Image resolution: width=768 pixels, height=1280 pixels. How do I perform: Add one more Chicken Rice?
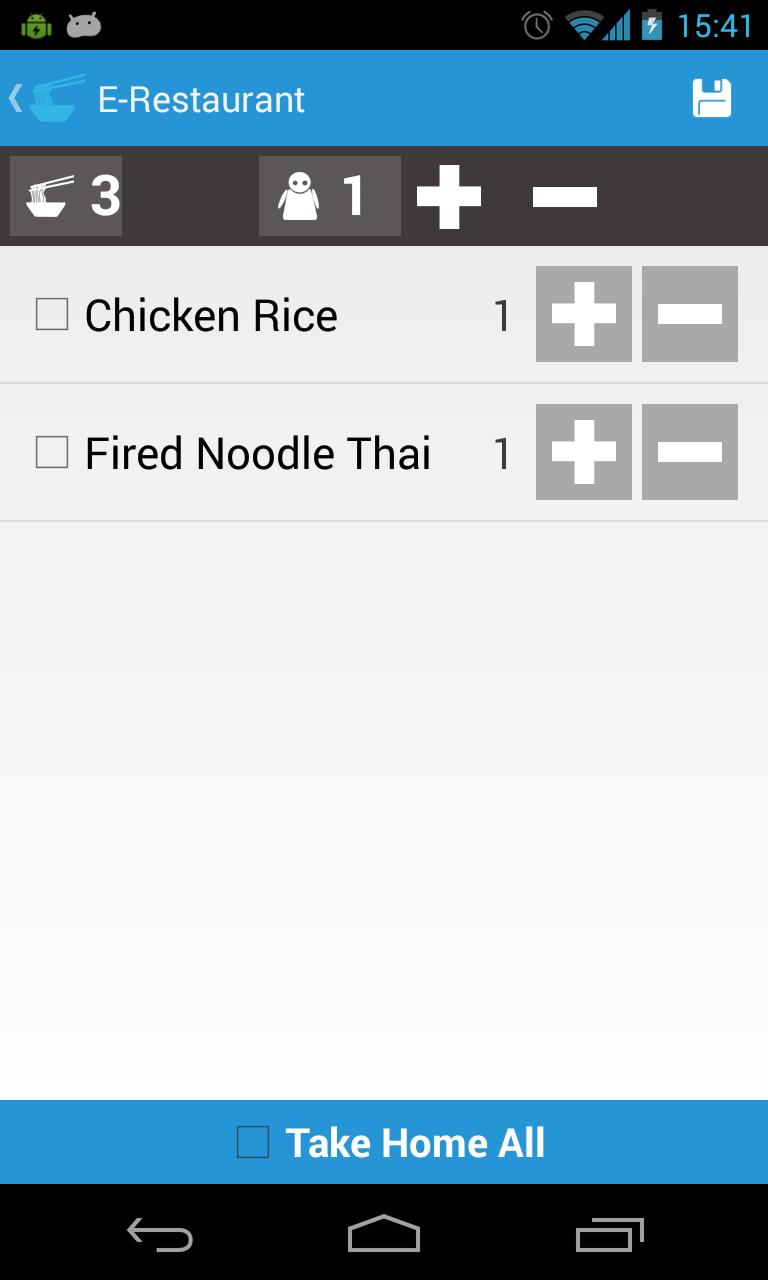[584, 314]
